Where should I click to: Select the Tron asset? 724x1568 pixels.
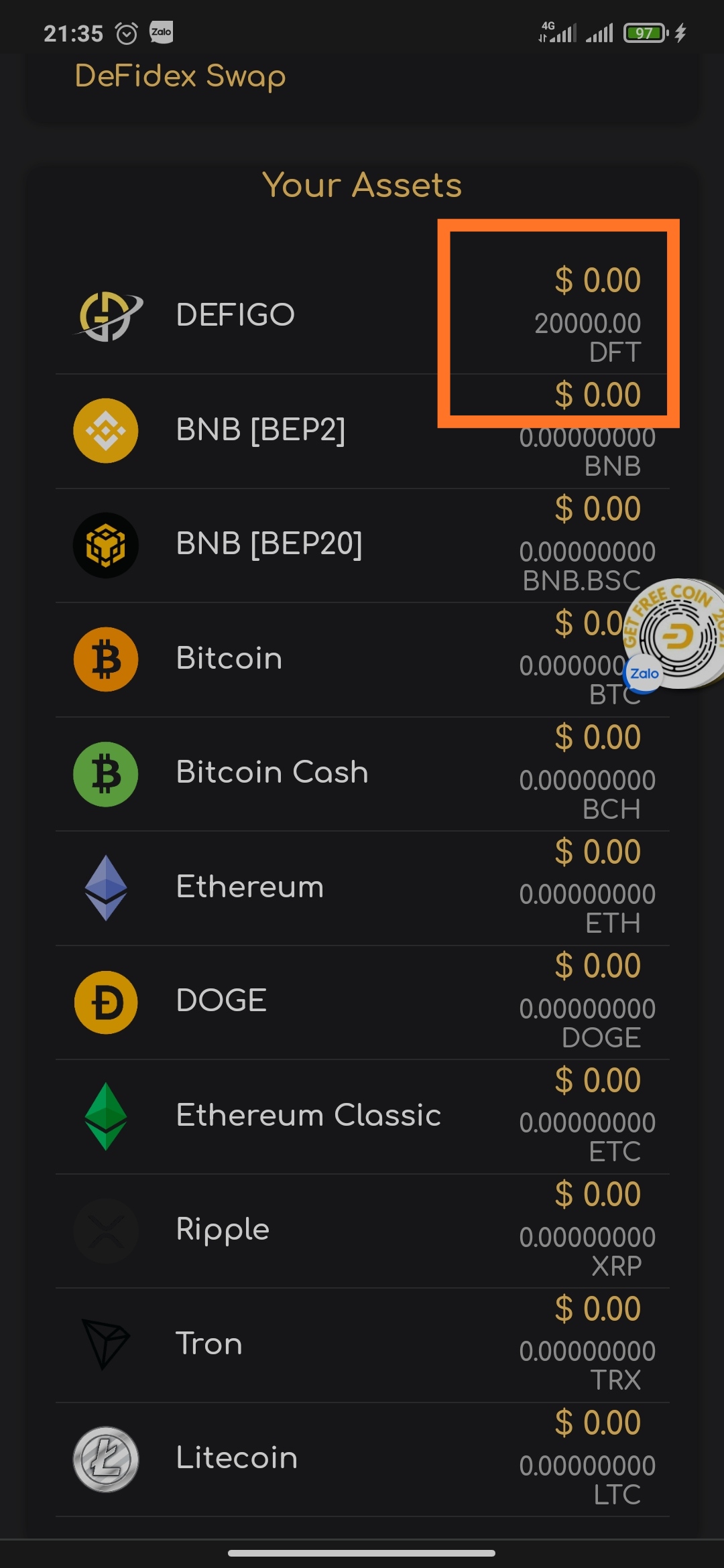tap(208, 1344)
